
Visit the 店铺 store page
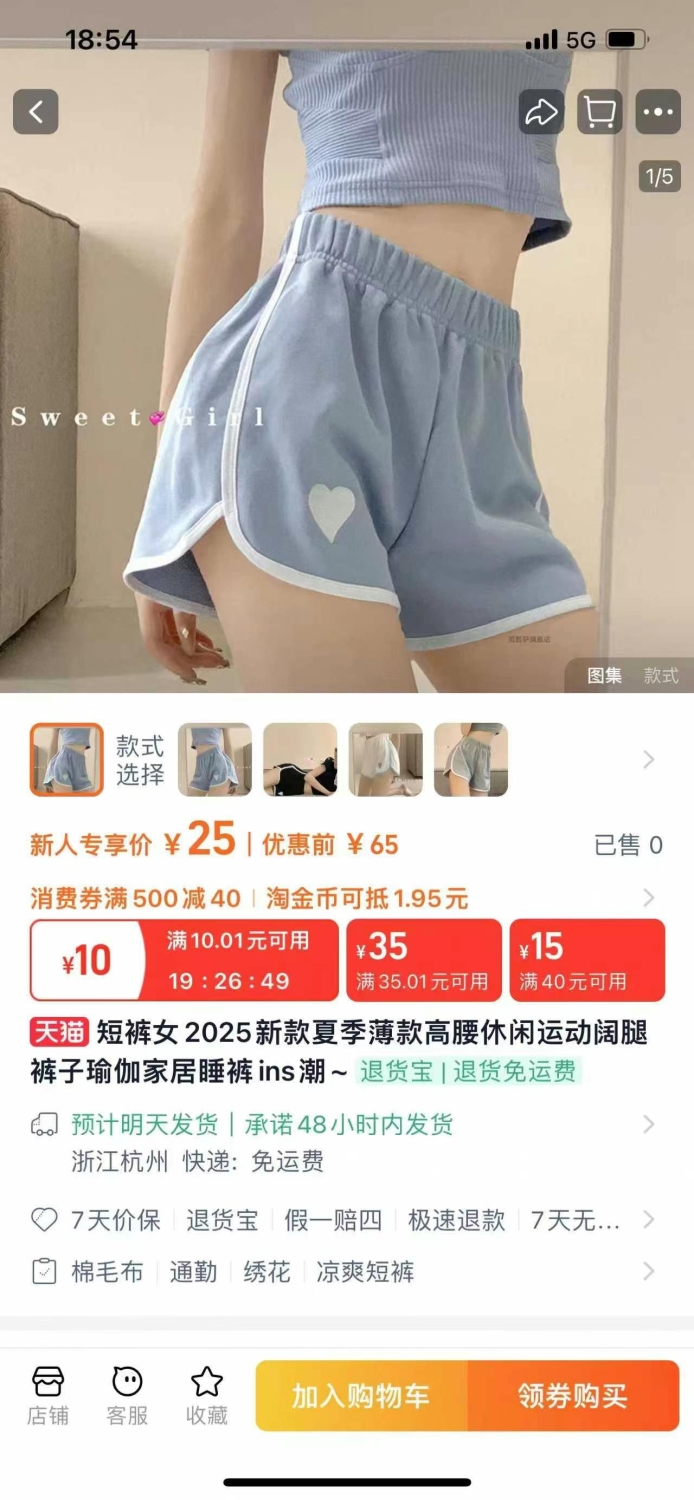pos(48,1396)
